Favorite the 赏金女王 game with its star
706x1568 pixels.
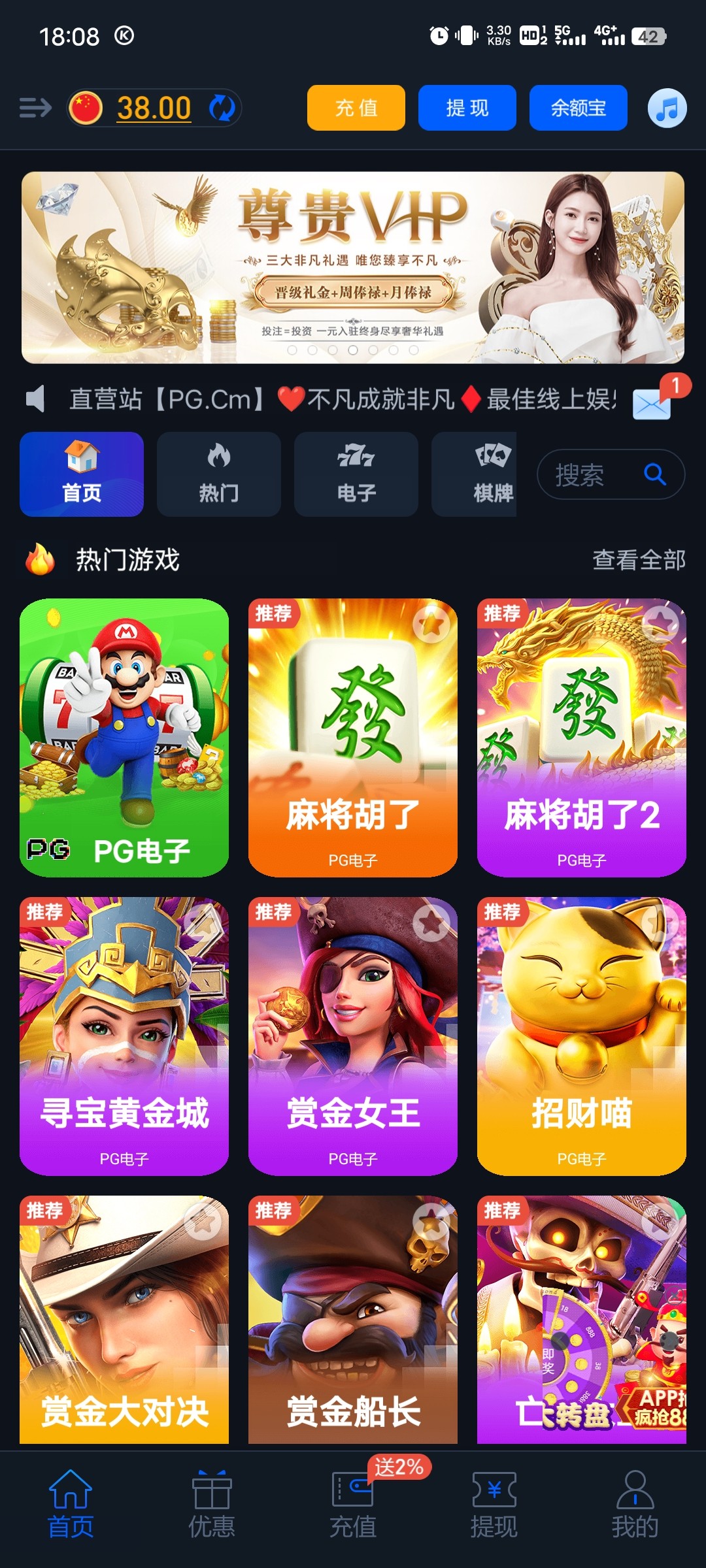(x=431, y=923)
